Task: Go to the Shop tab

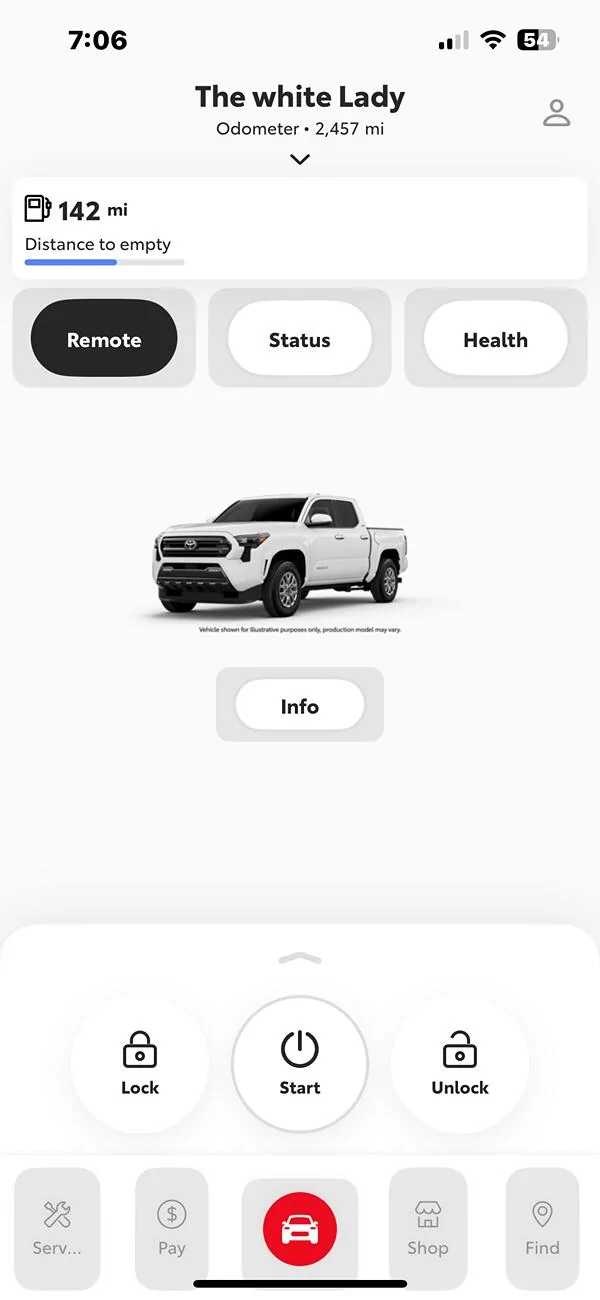Action: point(427,1228)
